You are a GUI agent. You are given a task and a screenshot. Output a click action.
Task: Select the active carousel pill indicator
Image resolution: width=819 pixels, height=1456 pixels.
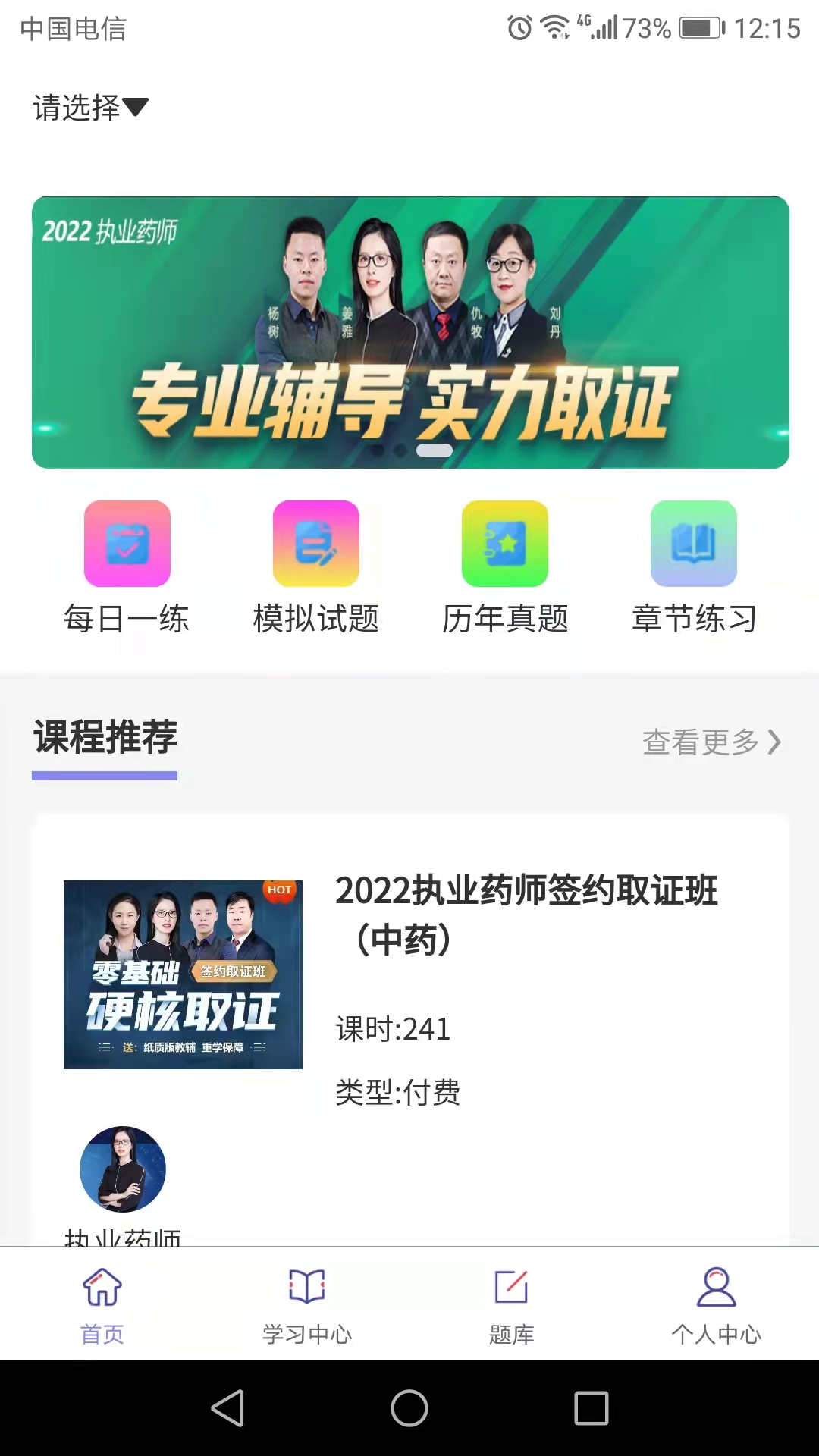coord(434,450)
